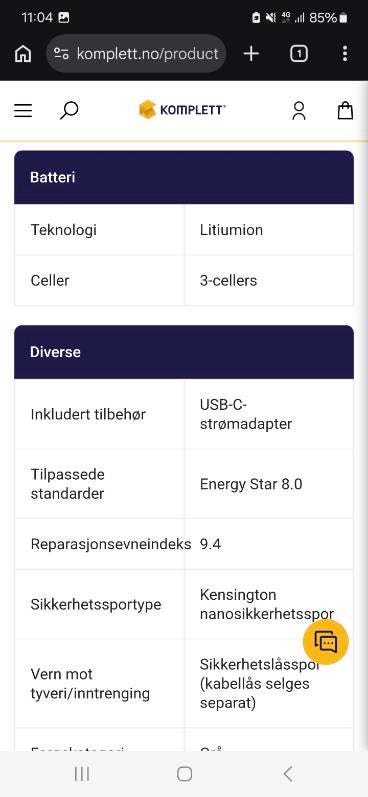
Task: Open the tab switcher
Action: coord(298,53)
